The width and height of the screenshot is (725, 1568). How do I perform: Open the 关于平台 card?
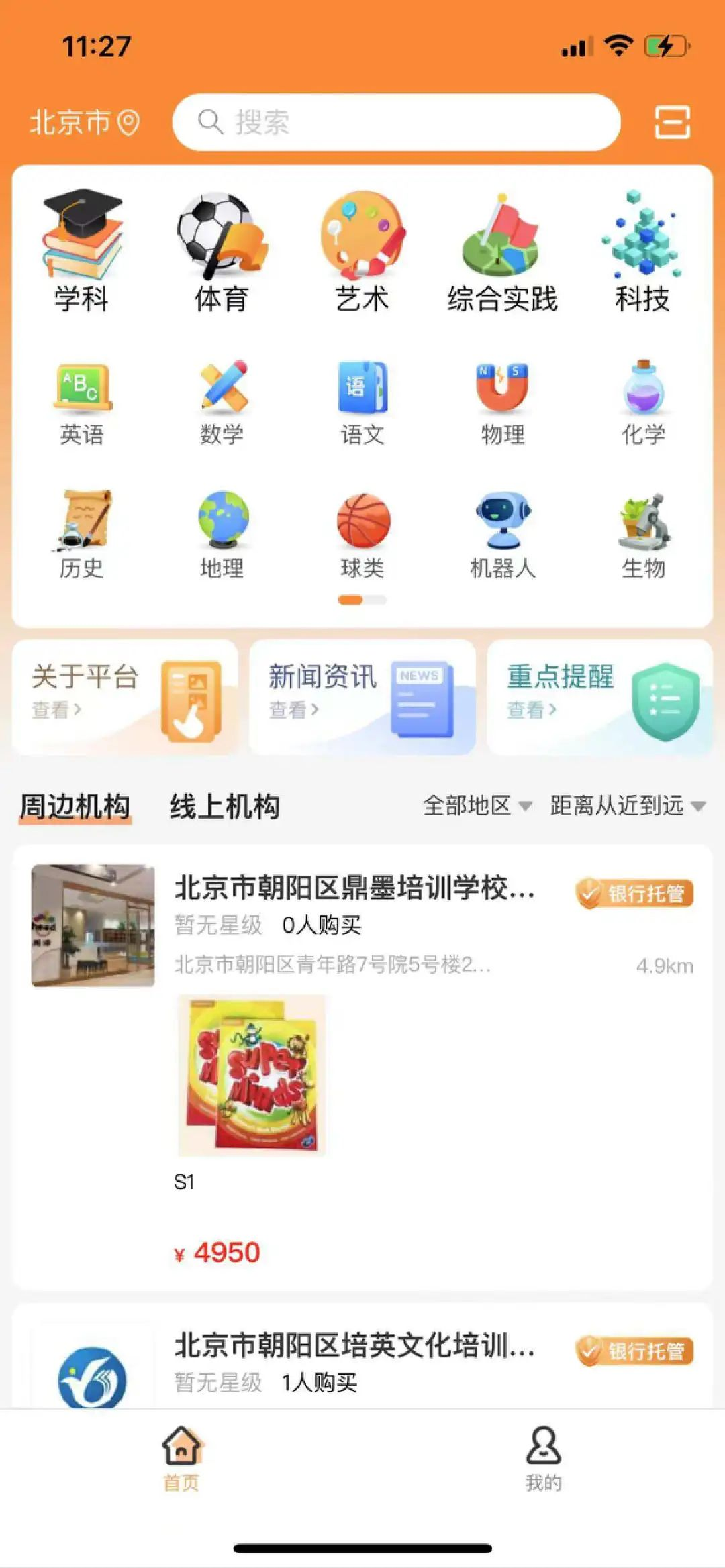click(x=126, y=696)
